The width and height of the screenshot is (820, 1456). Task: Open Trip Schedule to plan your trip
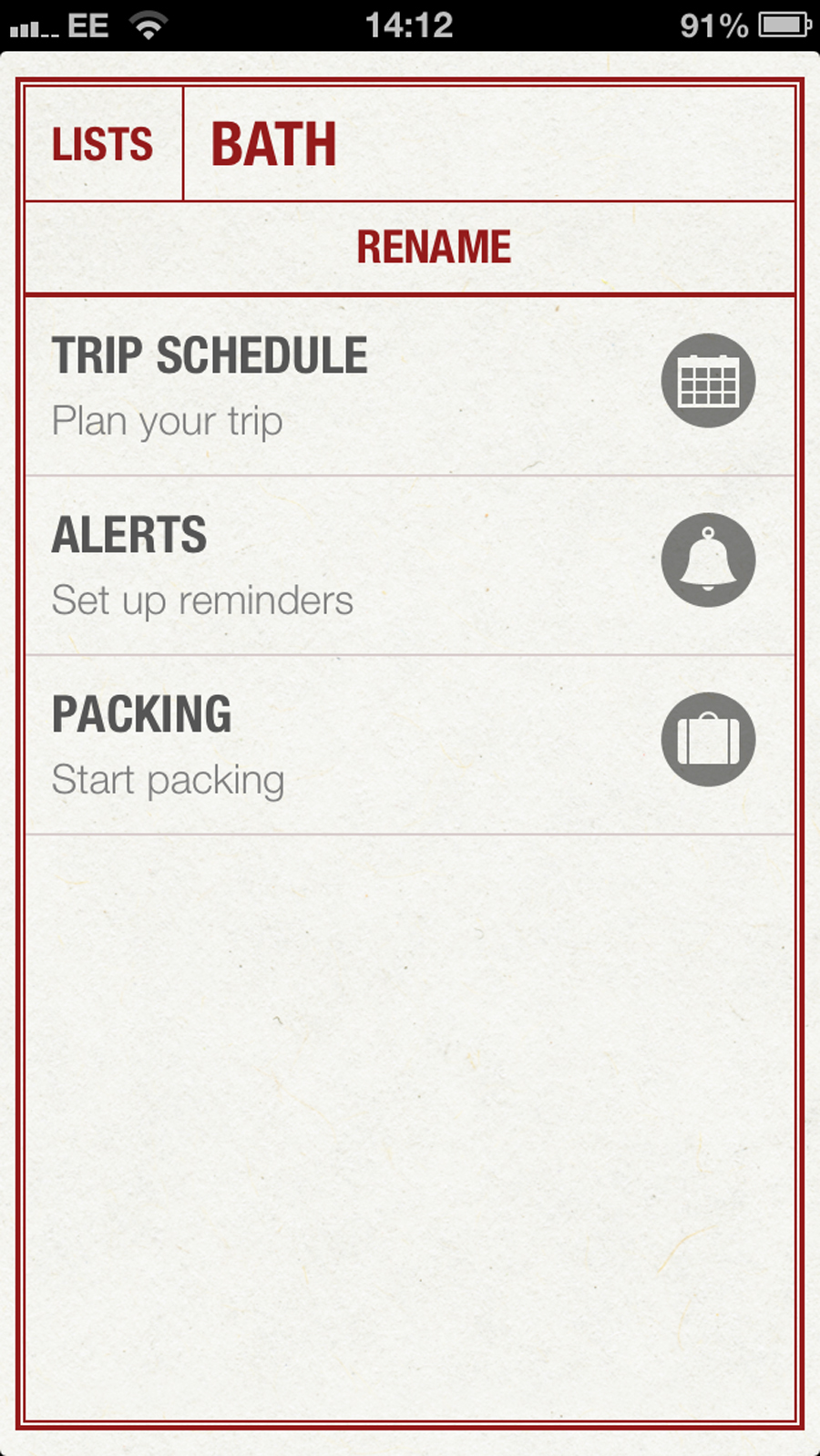click(x=410, y=385)
